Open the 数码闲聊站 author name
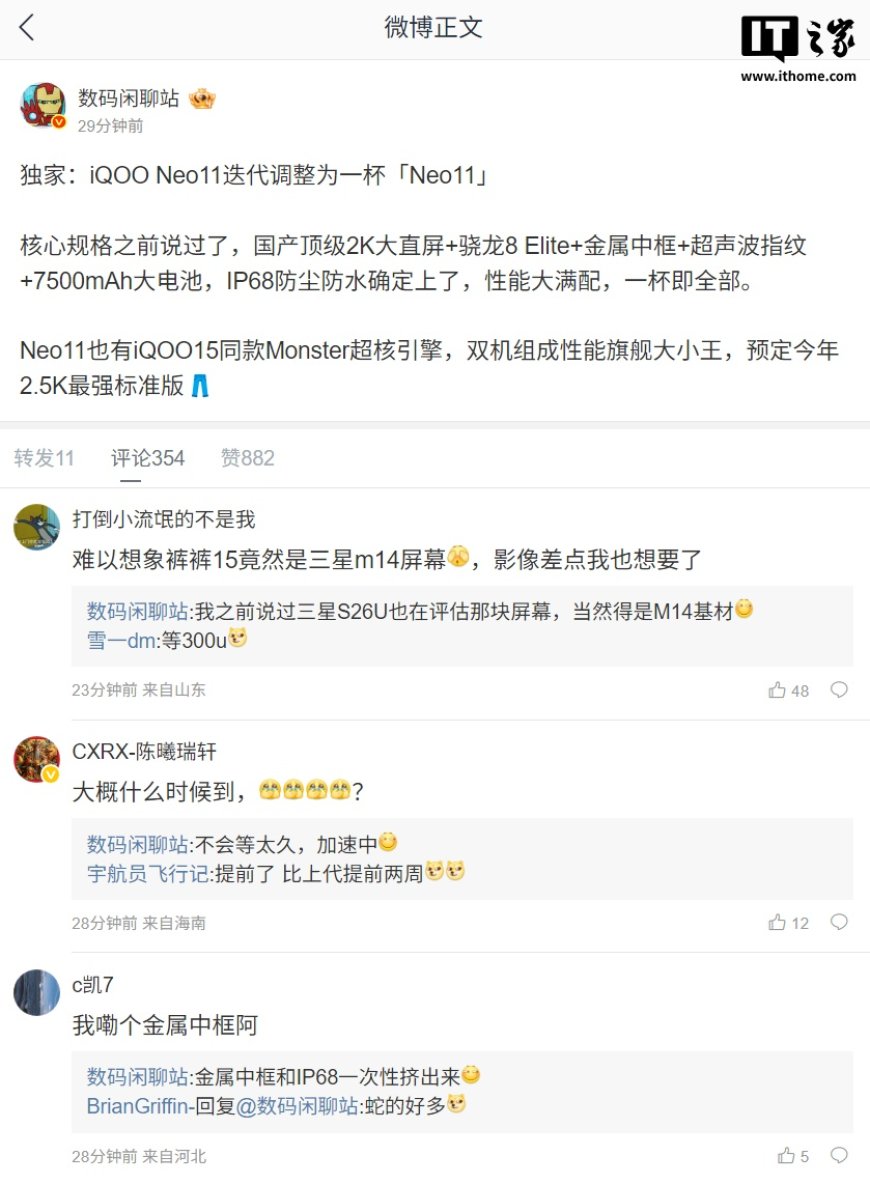Screen dimensions: 870x1184 129,99
